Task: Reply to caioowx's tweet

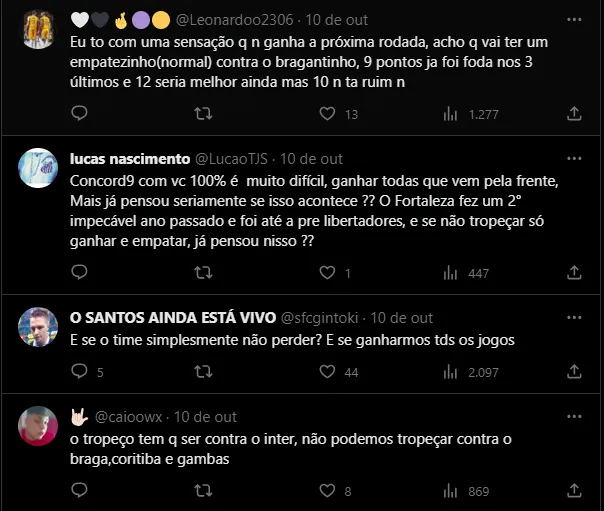Action: point(79,491)
